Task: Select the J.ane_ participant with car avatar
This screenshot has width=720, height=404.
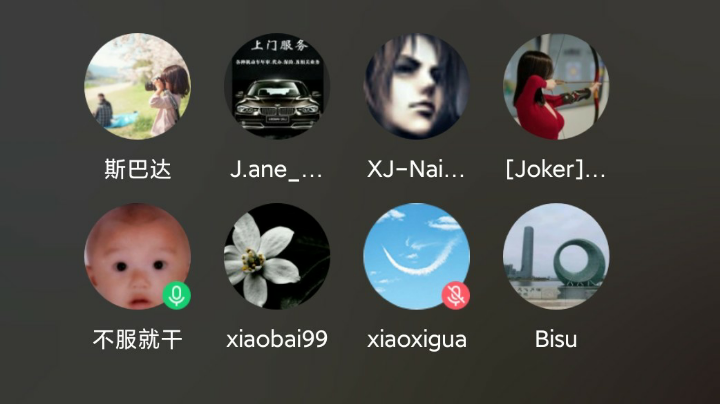Action: [277, 87]
